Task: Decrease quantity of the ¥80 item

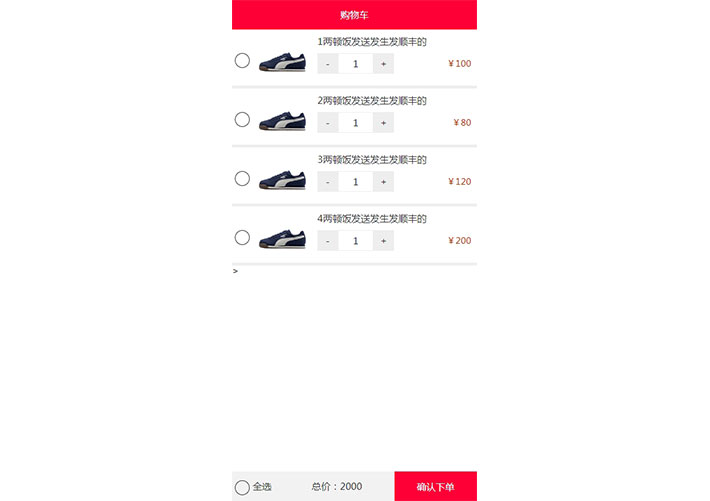Action: (x=328, y=123)
